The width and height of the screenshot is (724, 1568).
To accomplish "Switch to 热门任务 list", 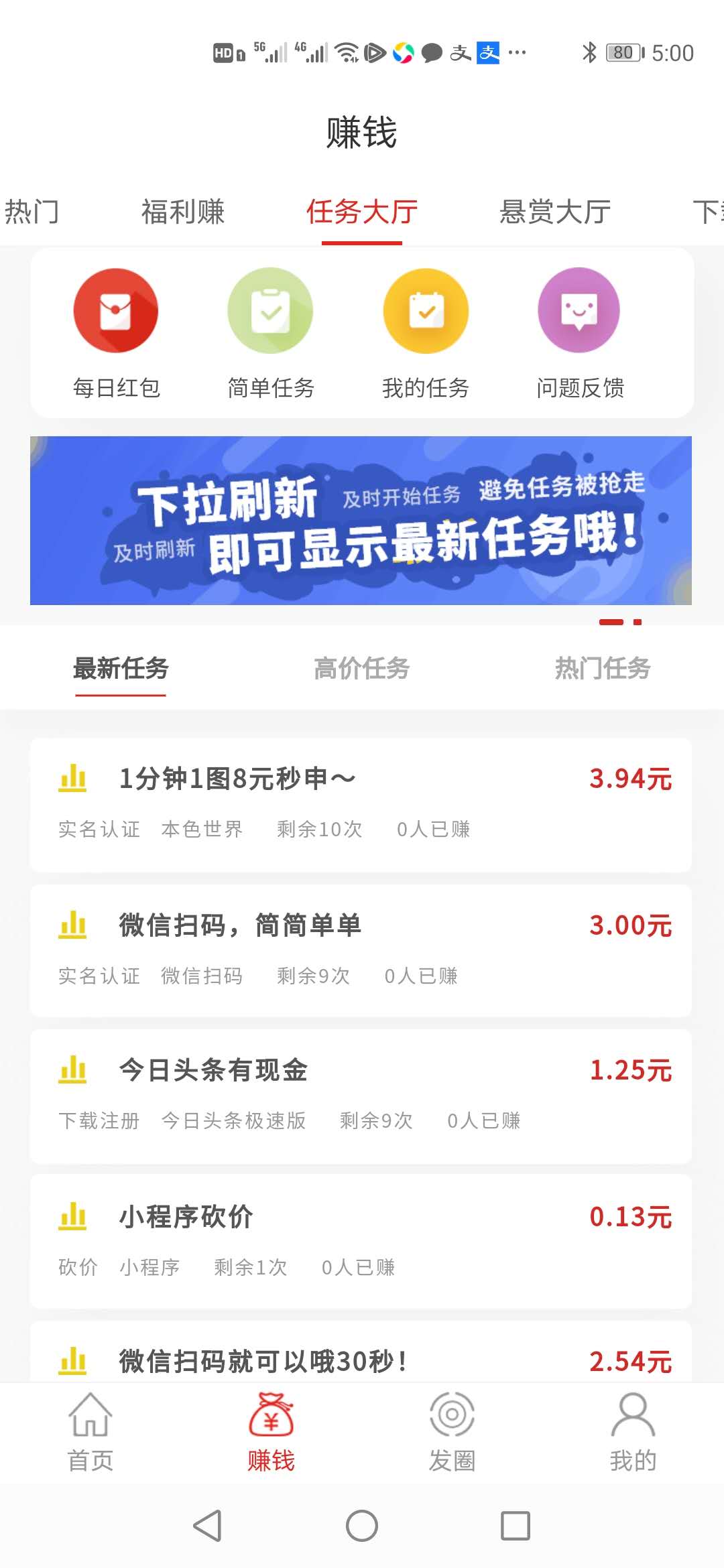I will [x=602, y=668].
